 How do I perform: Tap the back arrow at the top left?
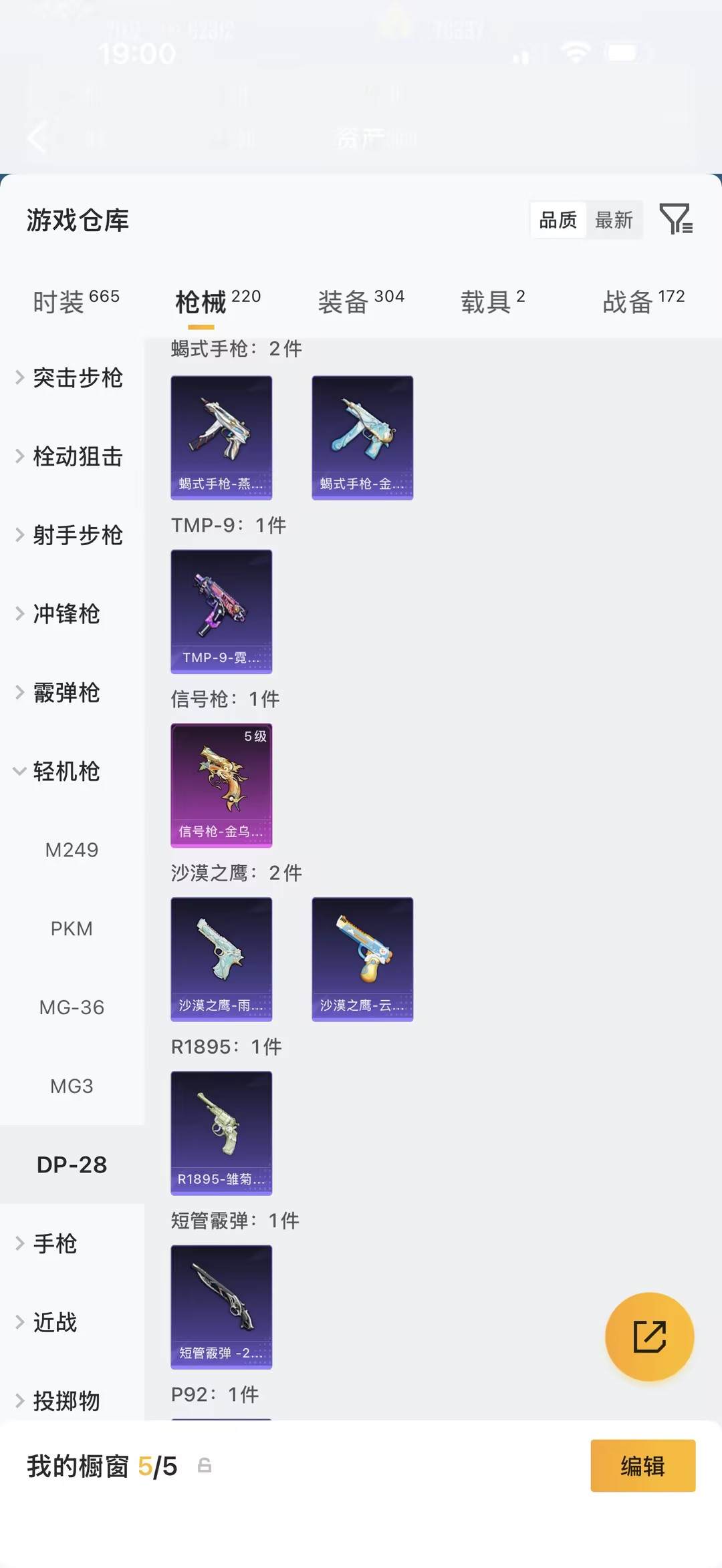click(x=35, y=138)
